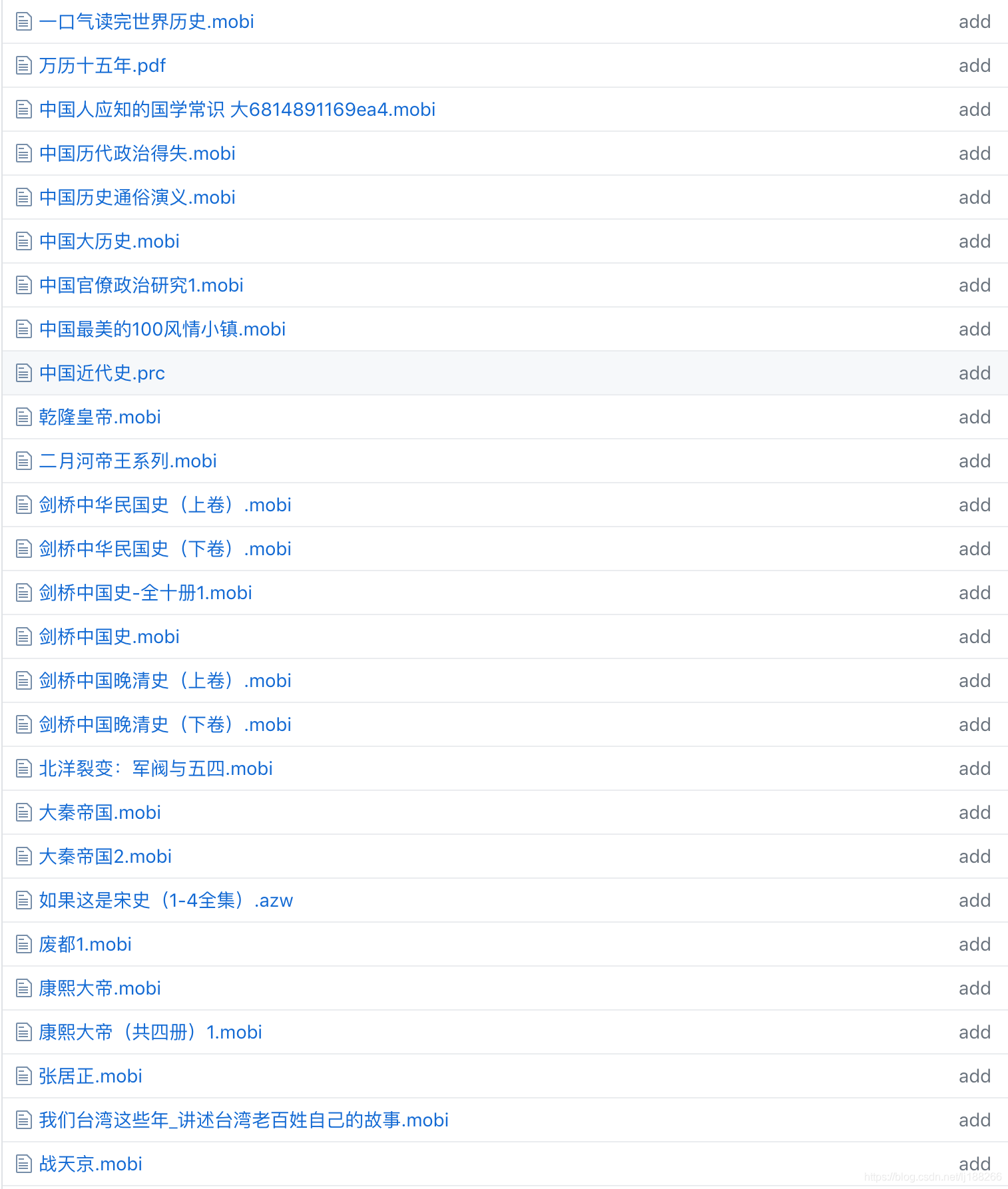Open 如果这是宋史（1-4全集）.azw
Image resolution: width=1008 pixels, height=1189 pixels.
pyautogui.click(x=166, y=901)
